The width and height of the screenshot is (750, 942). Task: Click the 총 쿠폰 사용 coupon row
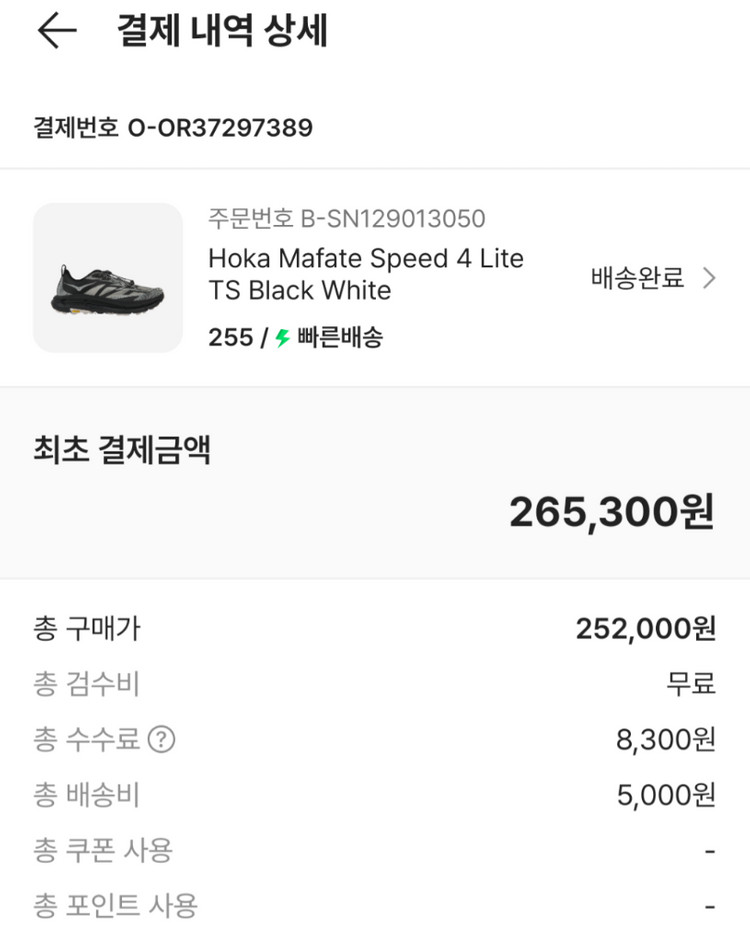[102, 850]
